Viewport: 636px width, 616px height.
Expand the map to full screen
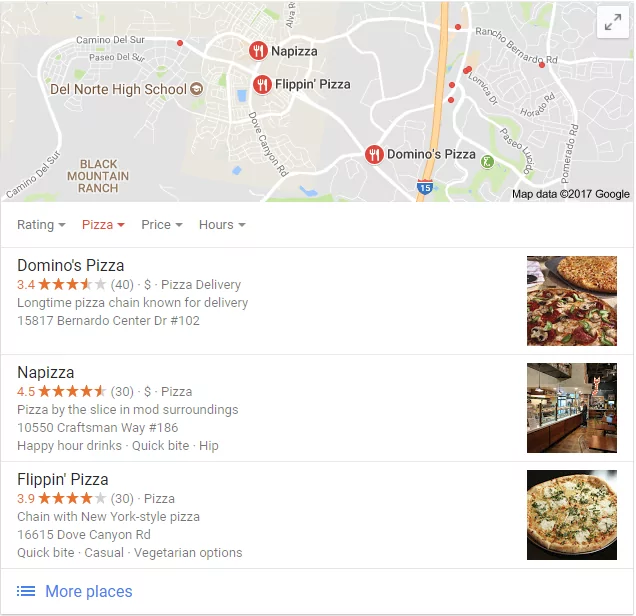pyautogui.click(x=612, y=24)
